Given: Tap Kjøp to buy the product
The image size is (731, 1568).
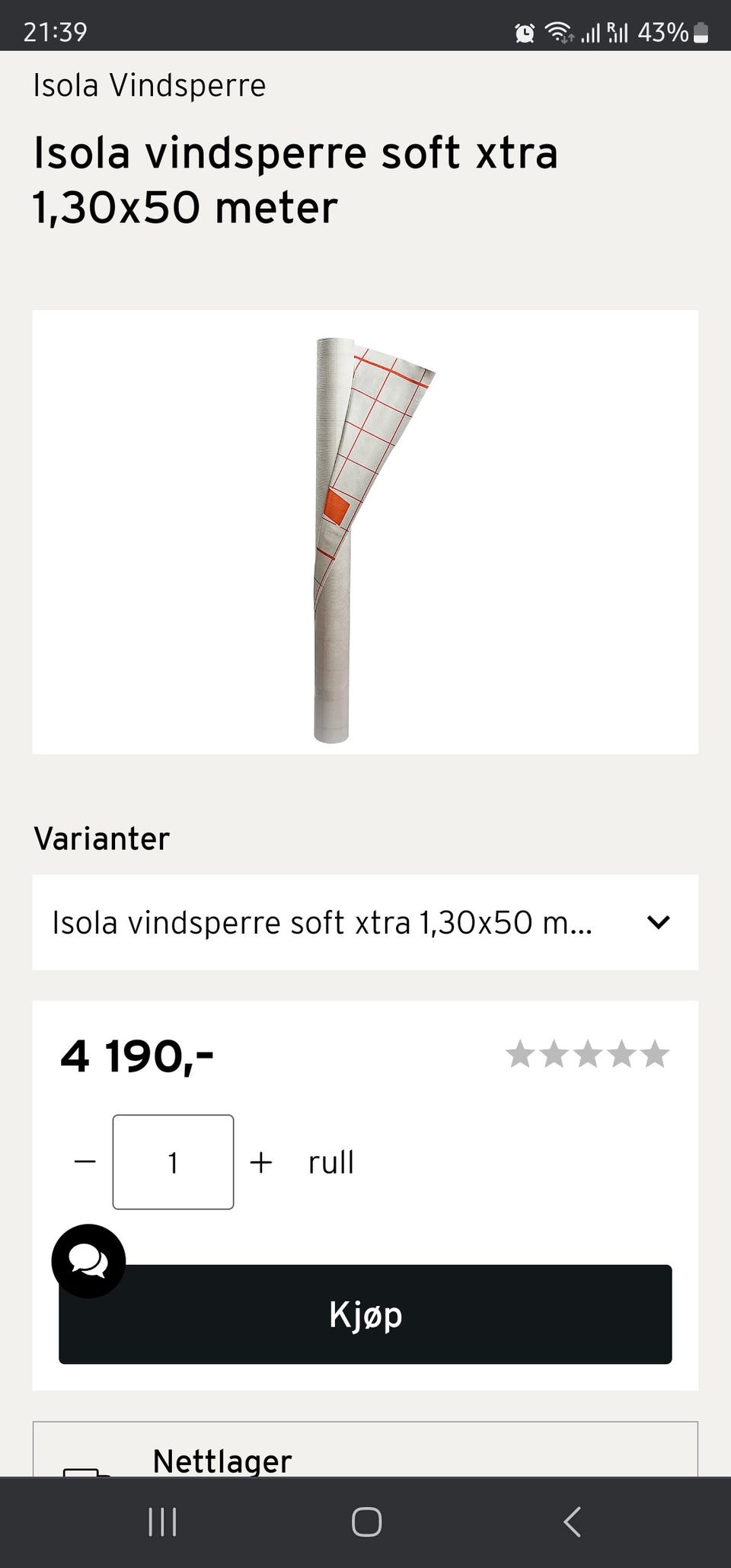Looking at the screenshot, I should [x=365, y=1314].
